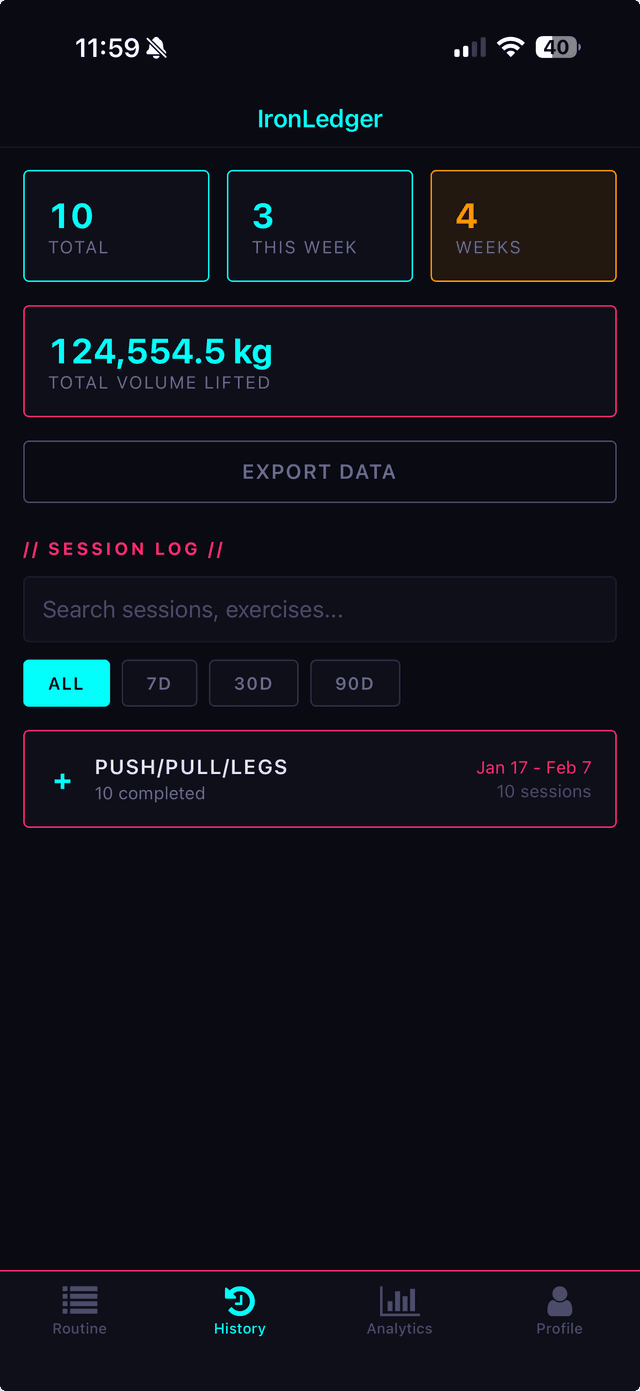Filter sessions to last 7D

pos(159,684)
